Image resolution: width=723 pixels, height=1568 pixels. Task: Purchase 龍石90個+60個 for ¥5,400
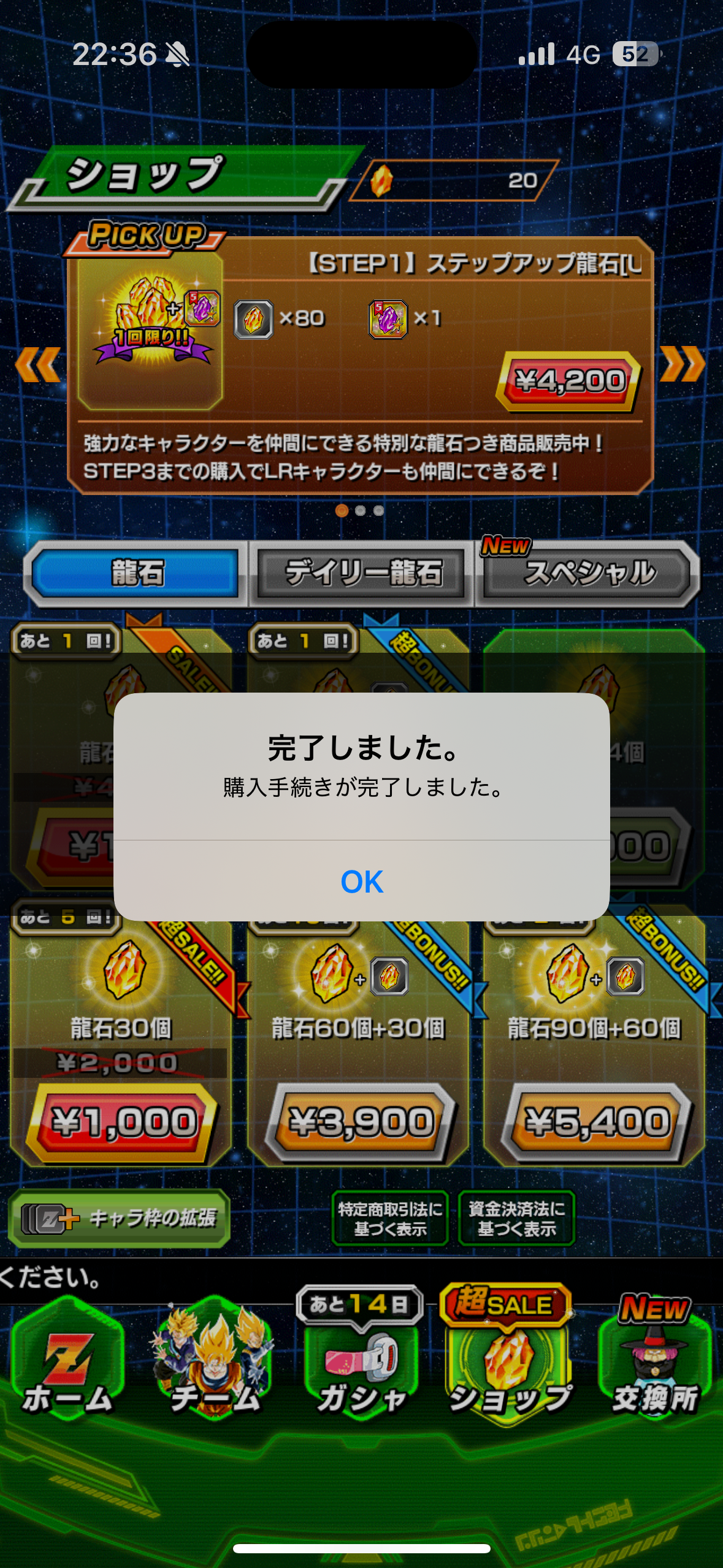click(x=597, y=1121)
